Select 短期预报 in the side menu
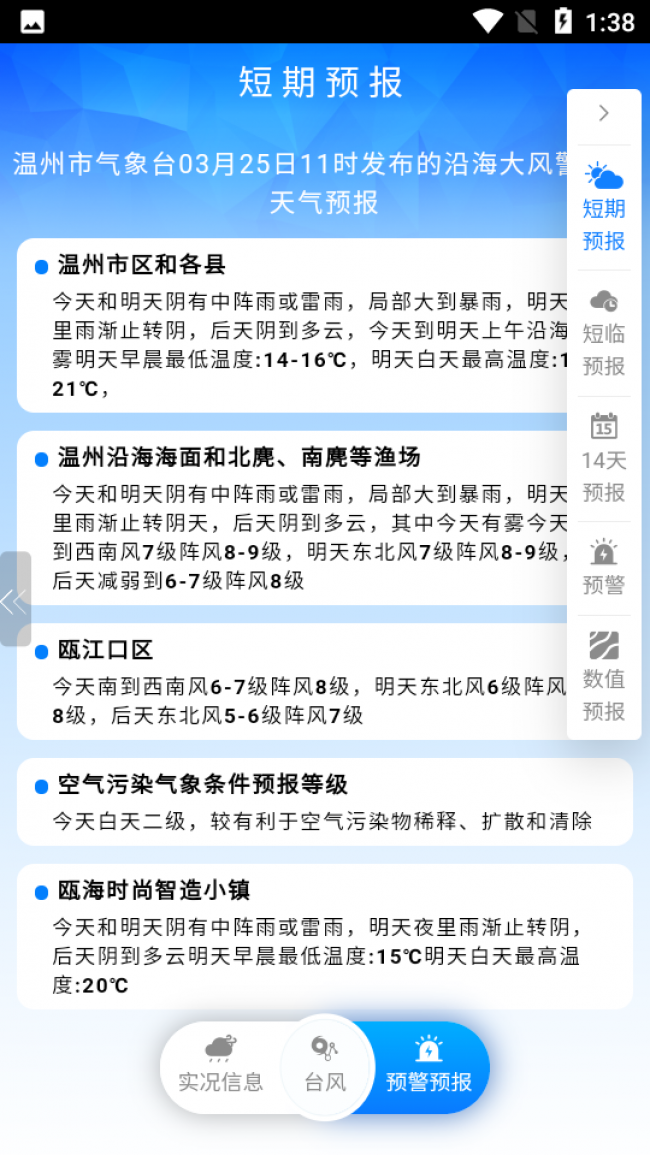 (x=604, y=208)
